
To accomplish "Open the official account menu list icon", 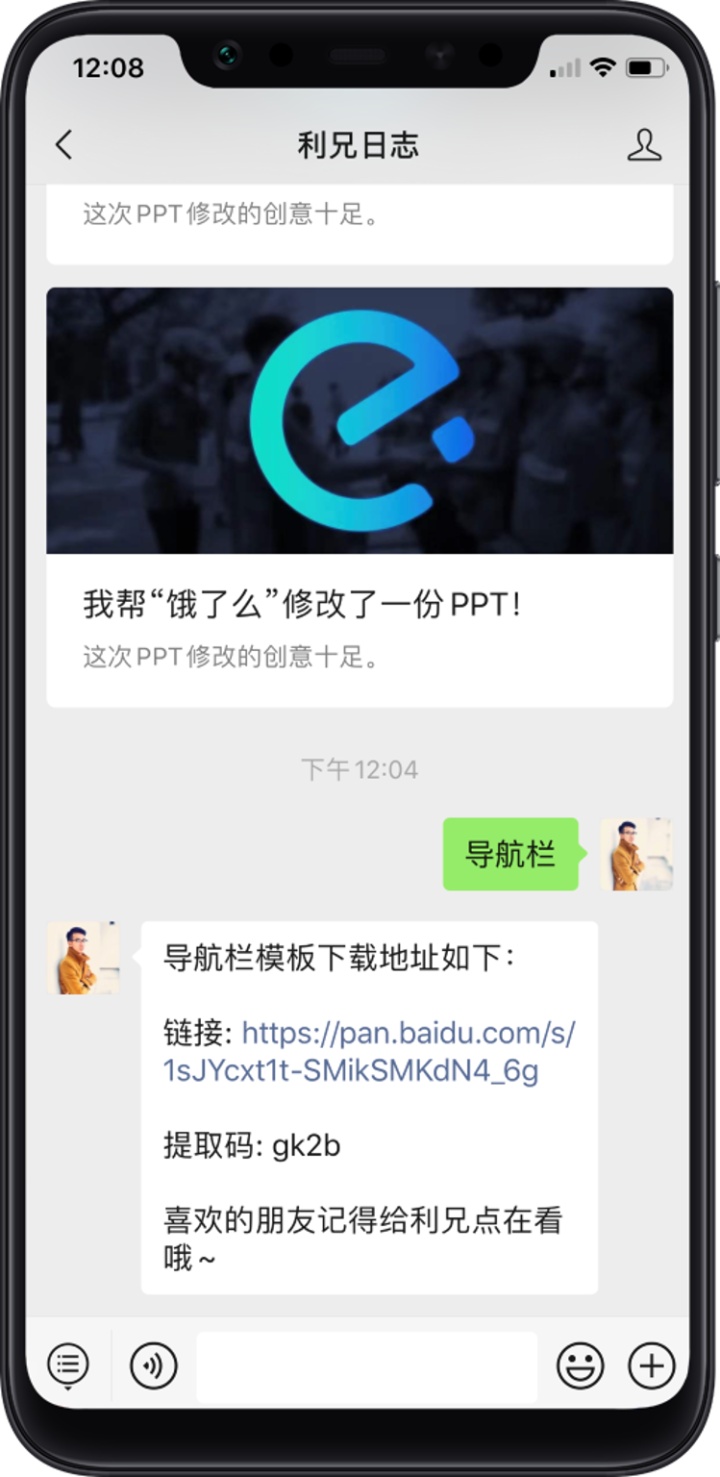I will (68, 1364).
